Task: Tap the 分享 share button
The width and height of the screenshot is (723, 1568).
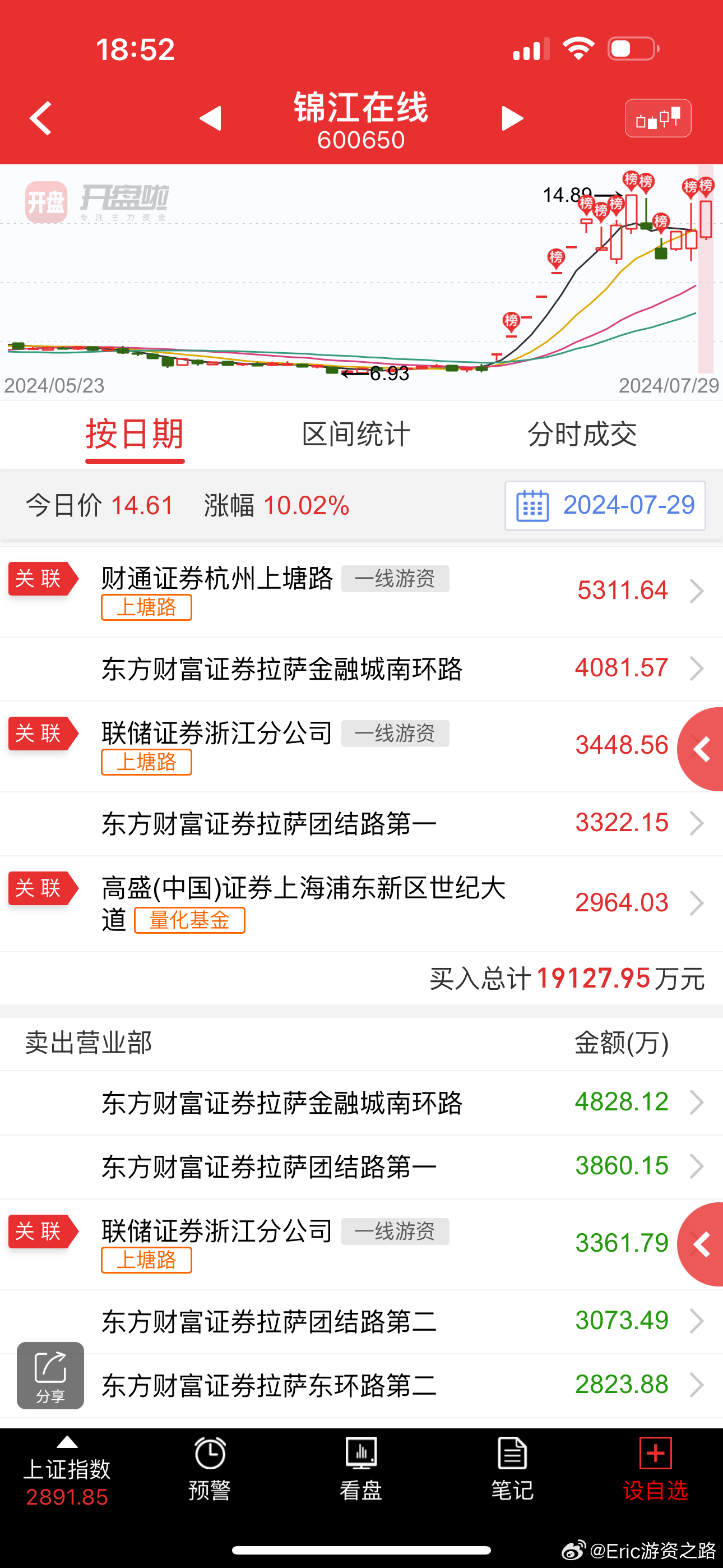Action: click(x=50, y=1375)
